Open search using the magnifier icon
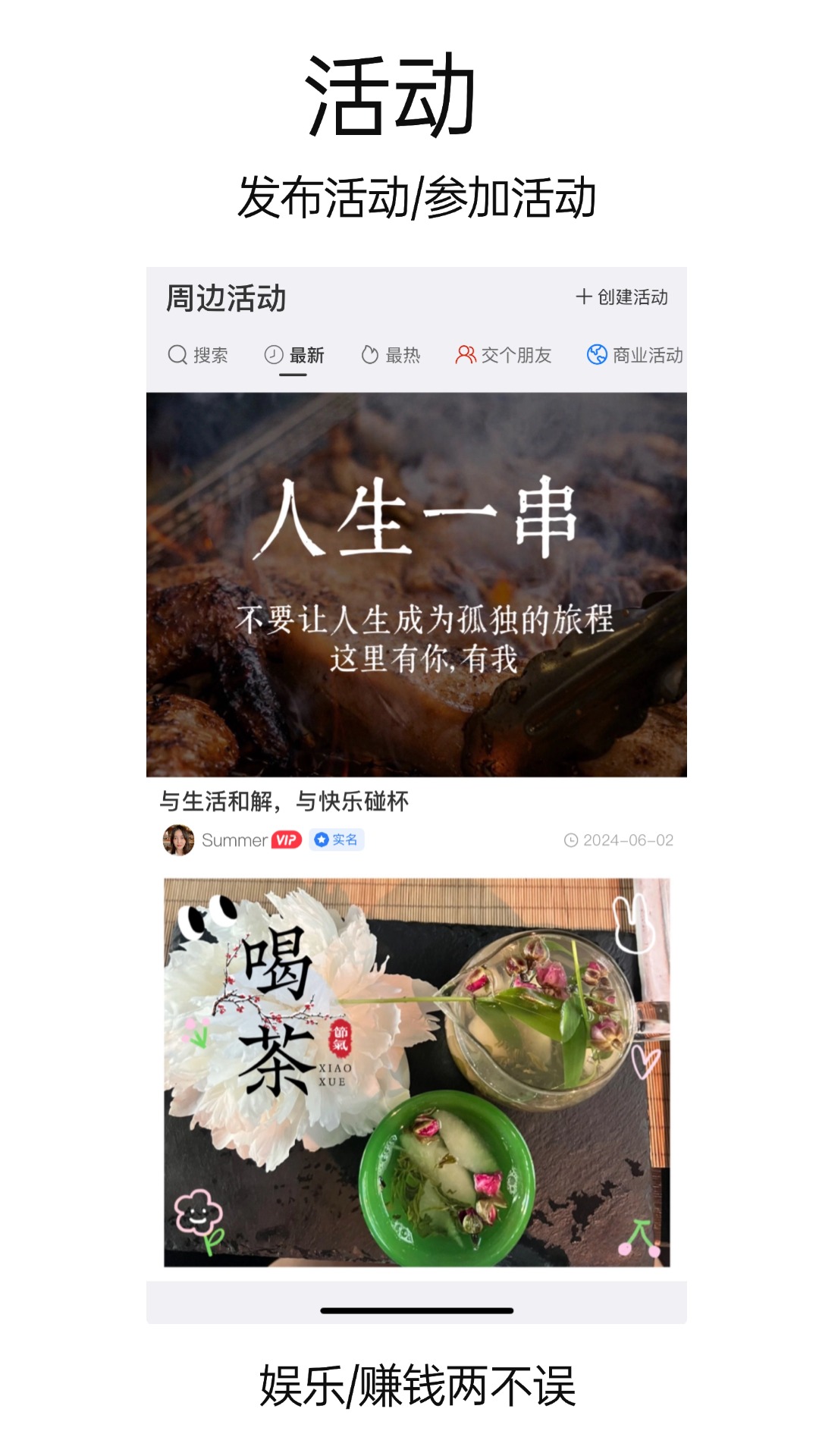Image resolution: width=819 pixels, height=1456 pixels. (177, 354)
